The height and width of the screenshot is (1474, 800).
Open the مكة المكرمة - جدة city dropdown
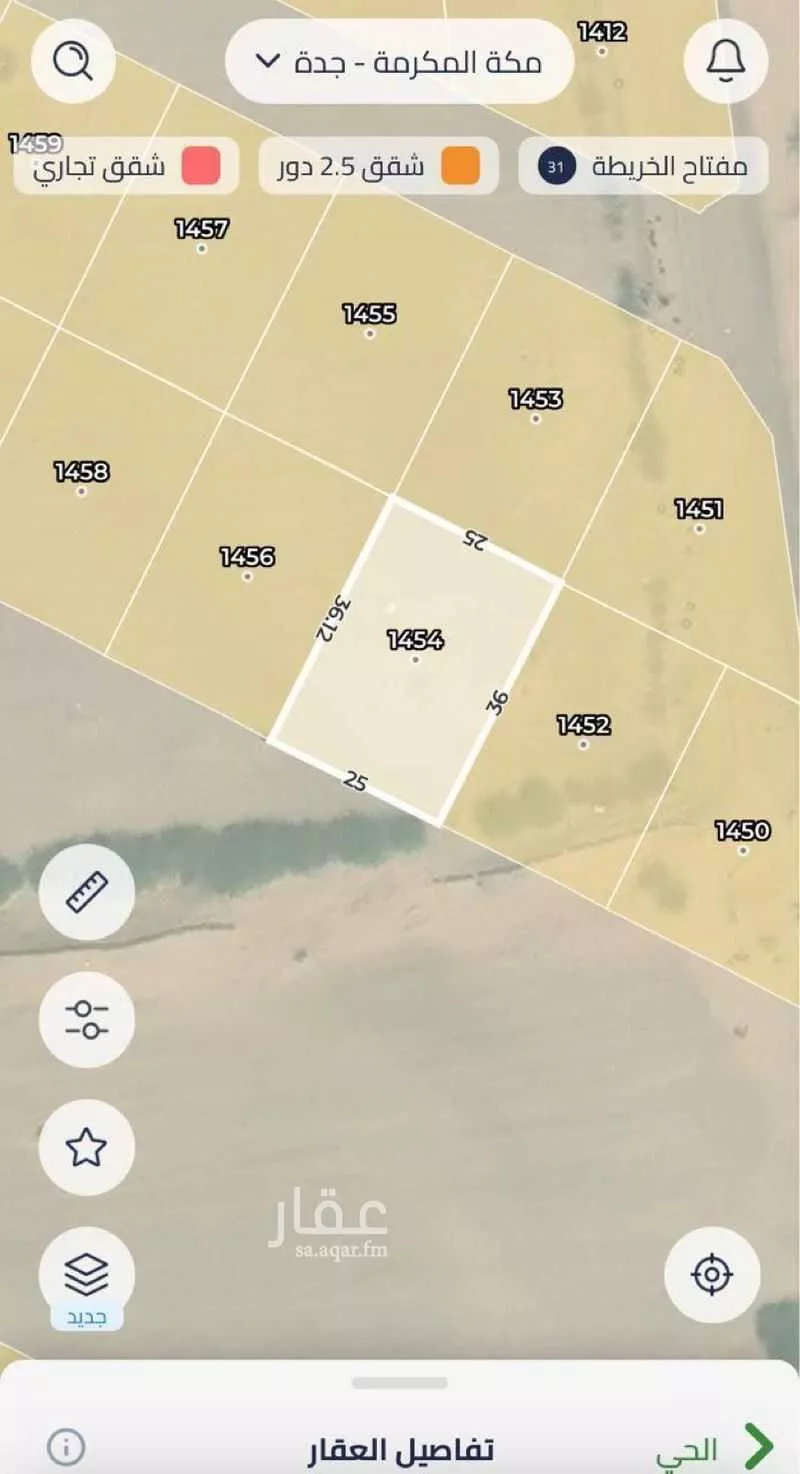[400, 62]
